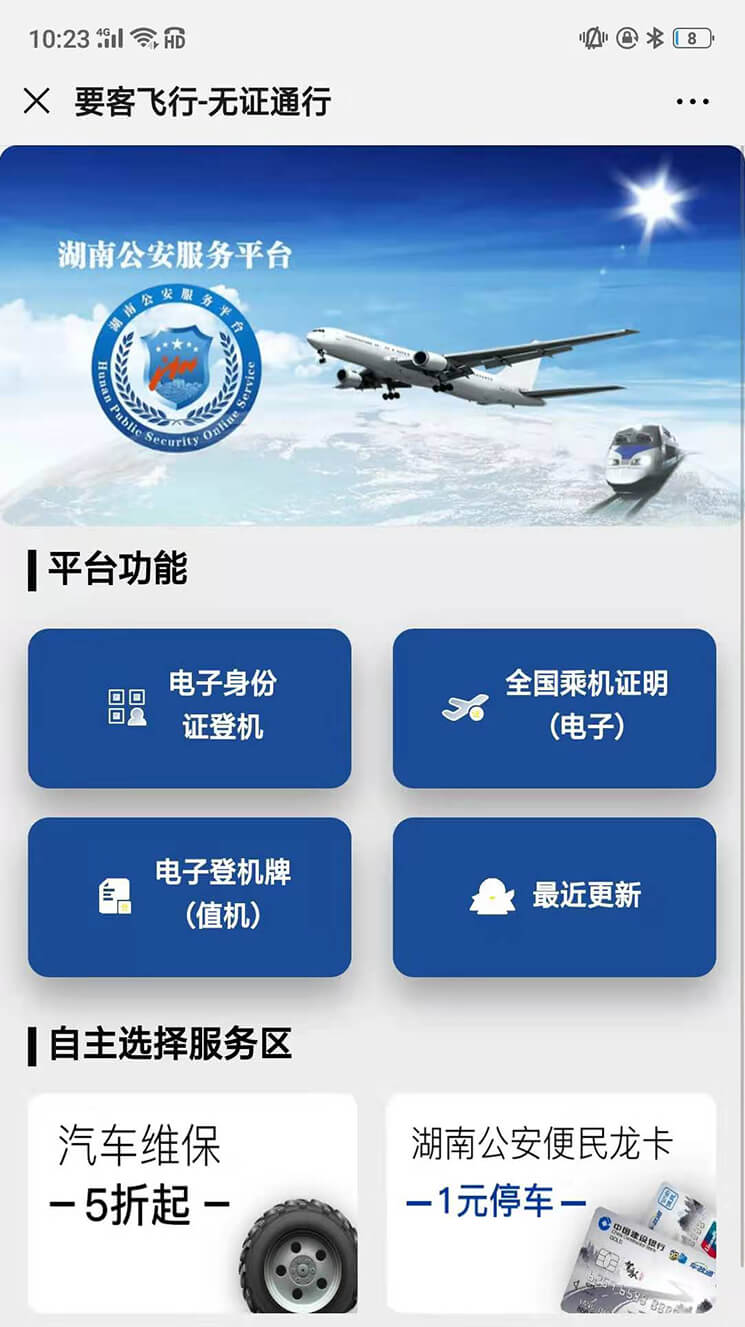Open 电子登机牌（值机）

point(189,896)
